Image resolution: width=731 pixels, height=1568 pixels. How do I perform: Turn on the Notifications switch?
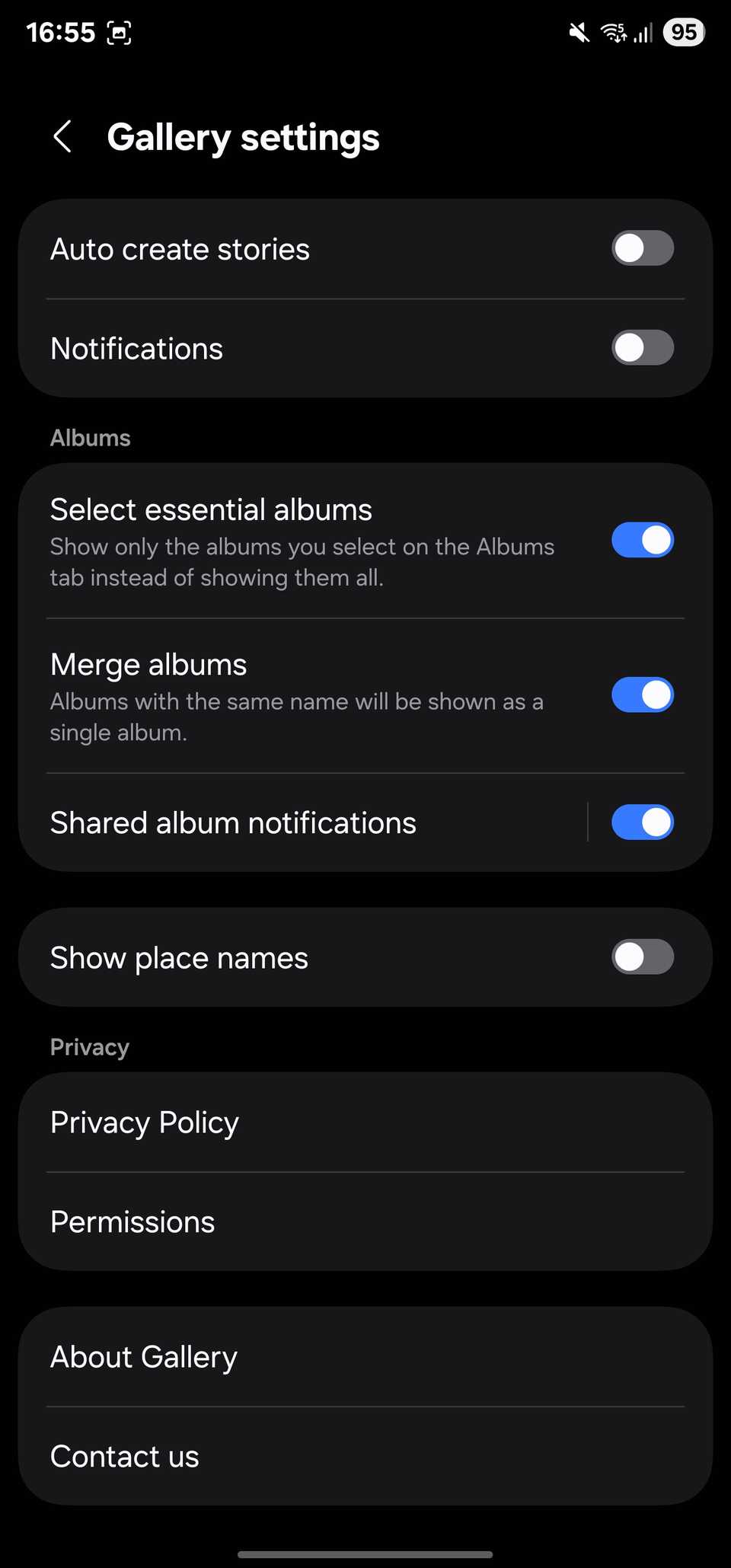(x=642, y=348)
